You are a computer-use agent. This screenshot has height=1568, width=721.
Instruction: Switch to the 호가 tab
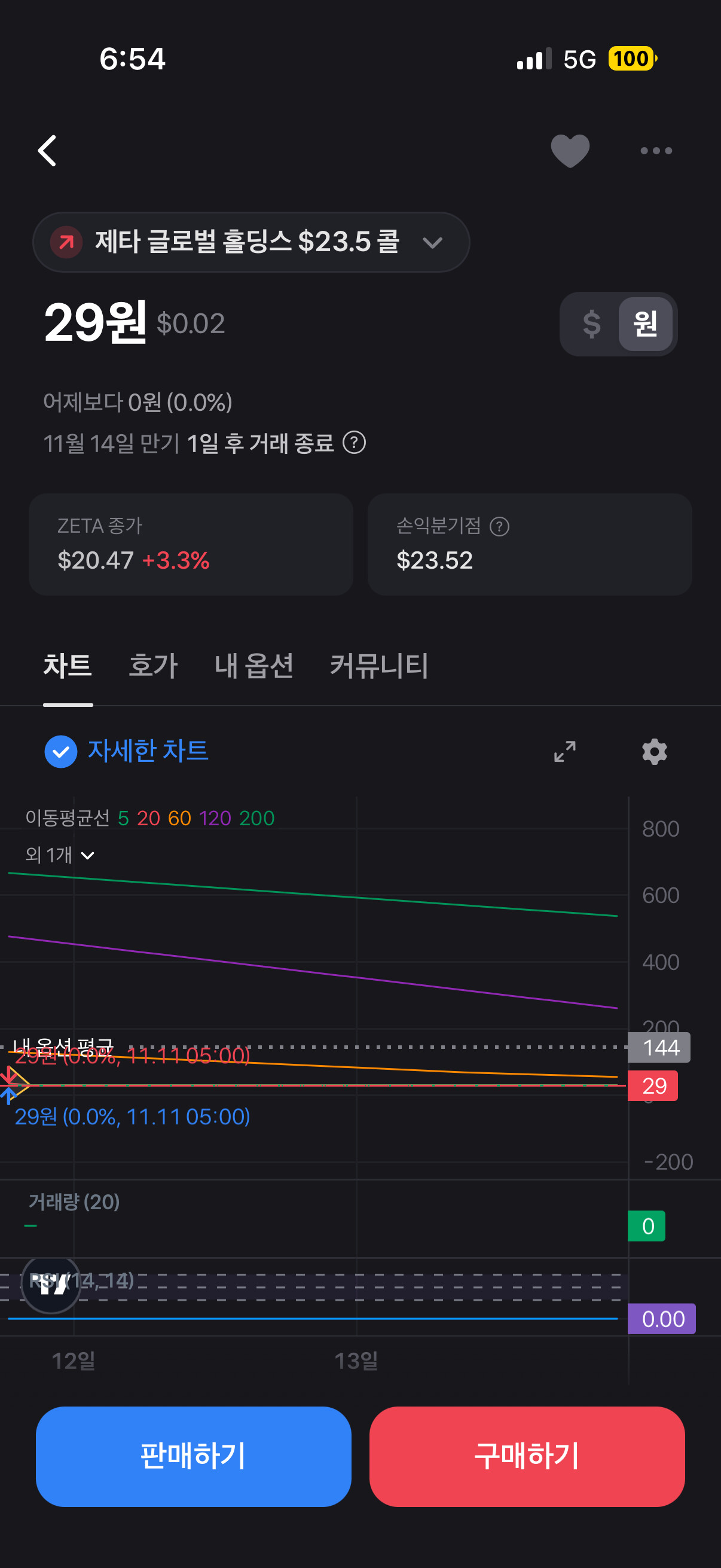tap(153, 666)
